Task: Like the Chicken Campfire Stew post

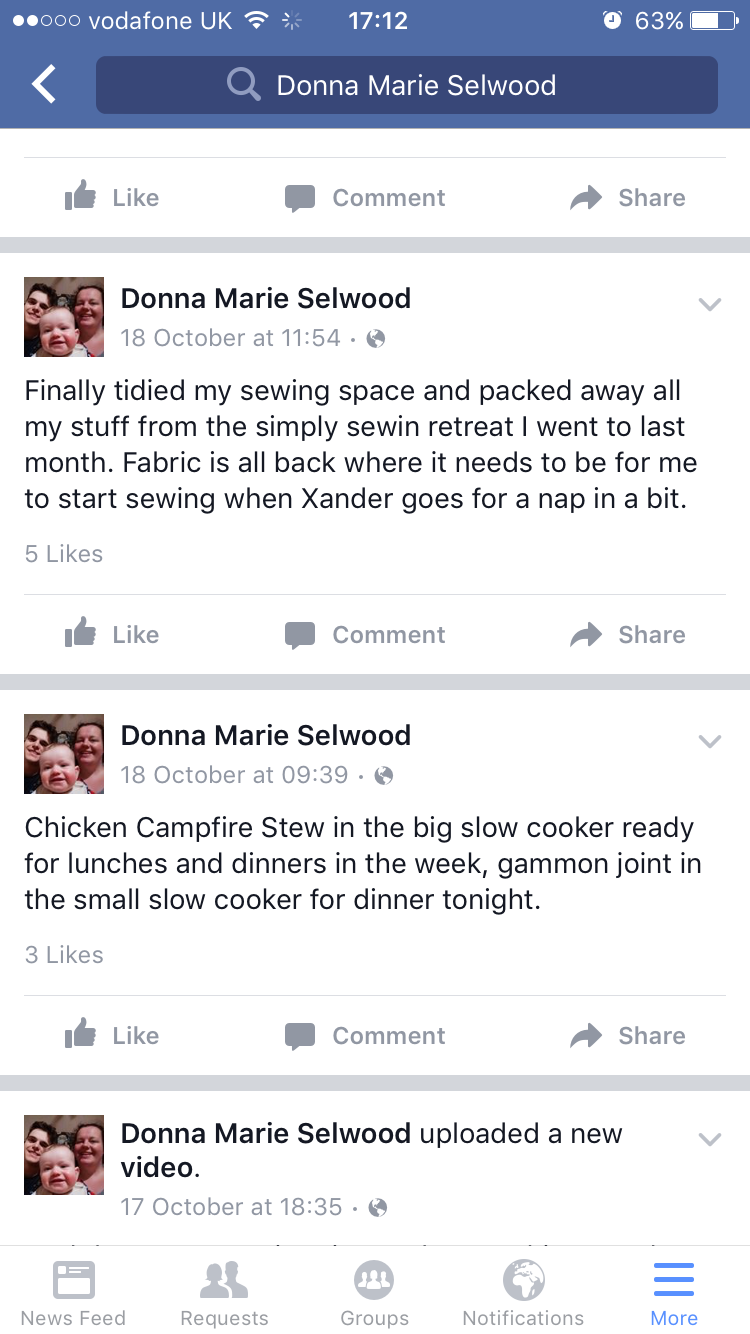Action: [112, 1036]
